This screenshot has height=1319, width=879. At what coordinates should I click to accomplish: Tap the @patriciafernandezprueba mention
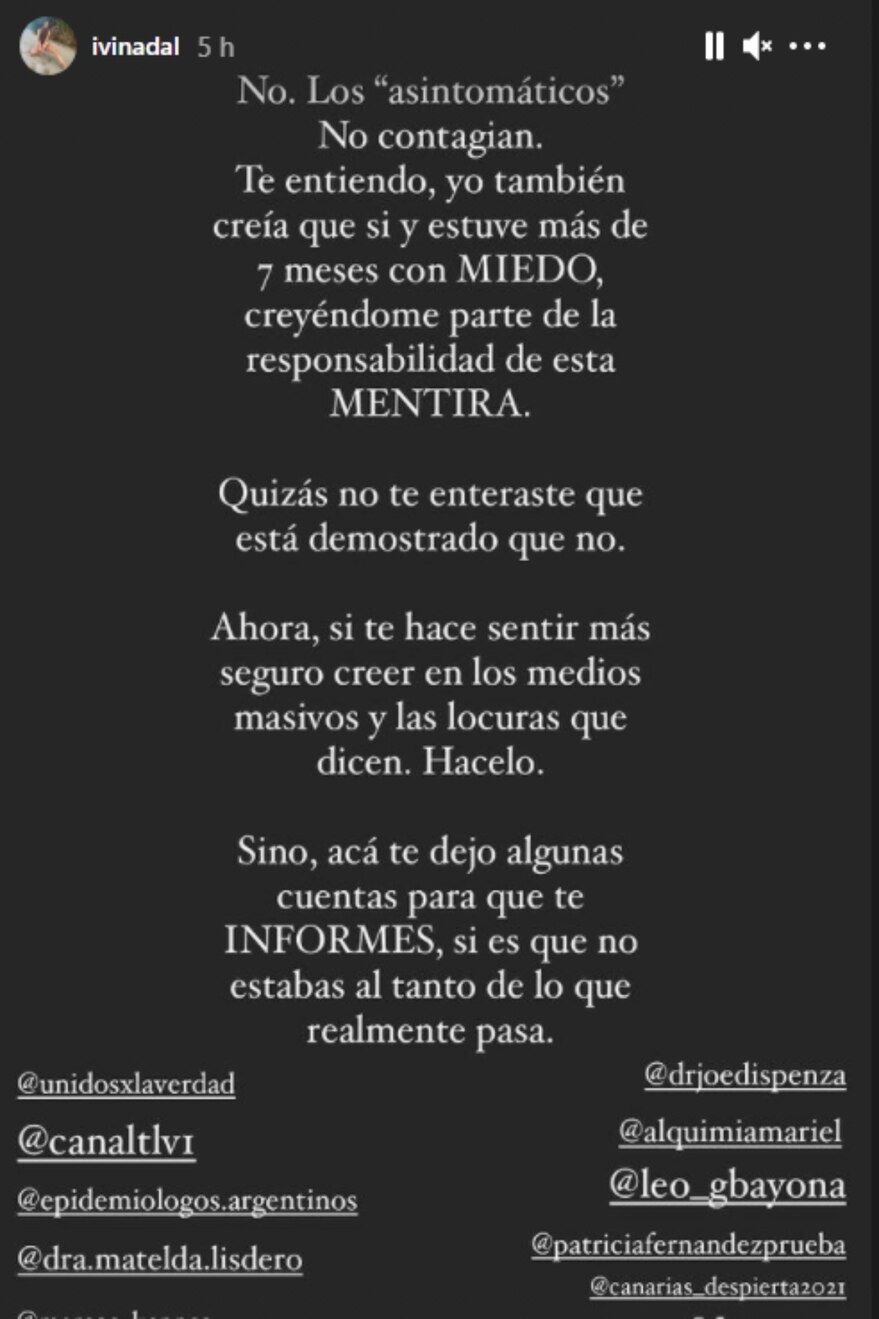pyautogui.click(x=689, y=1246)
